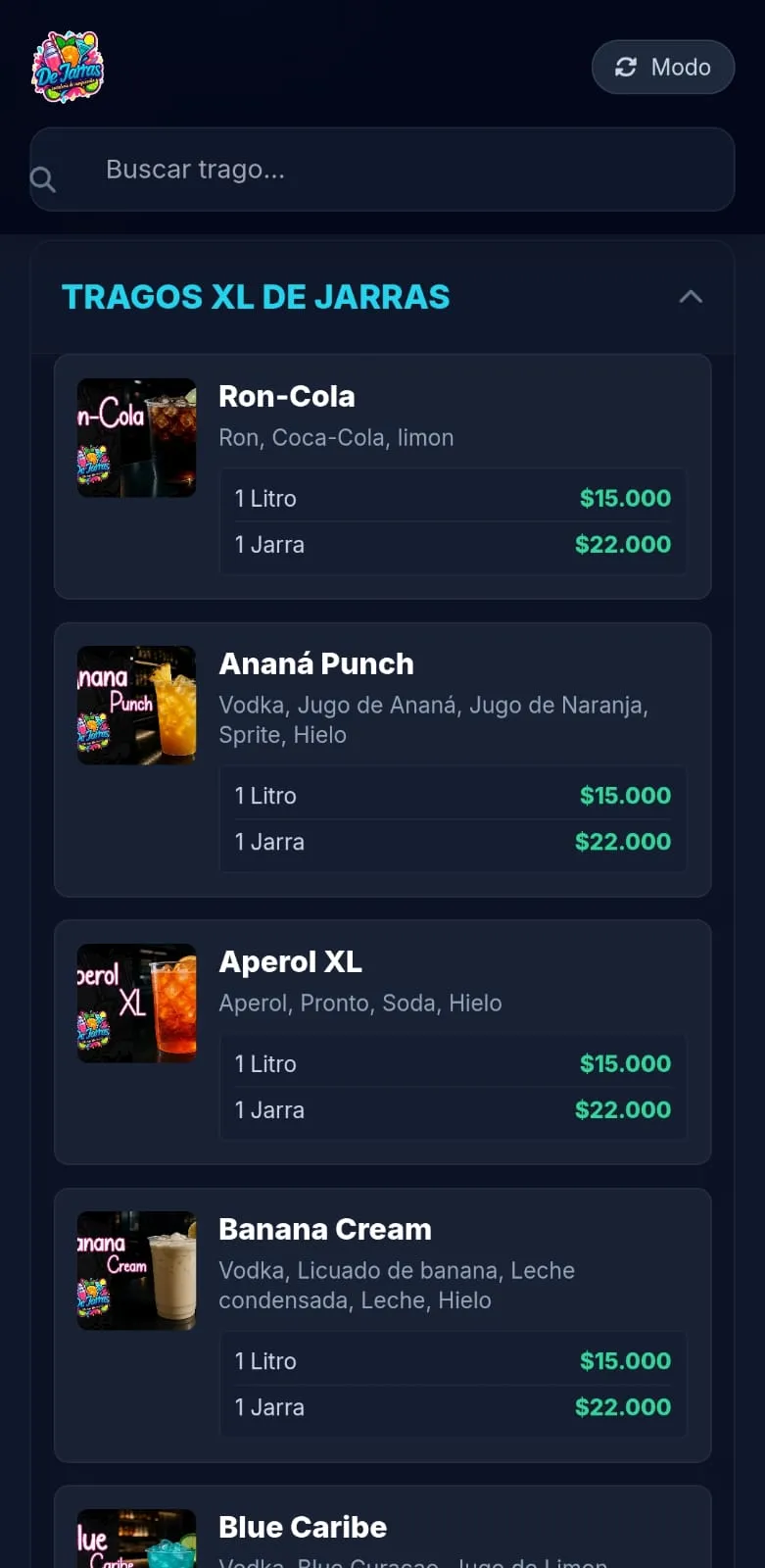Focus the Buscar trago search field
This screenshot has height=1568, width=765.
click(x=392, y=170)
